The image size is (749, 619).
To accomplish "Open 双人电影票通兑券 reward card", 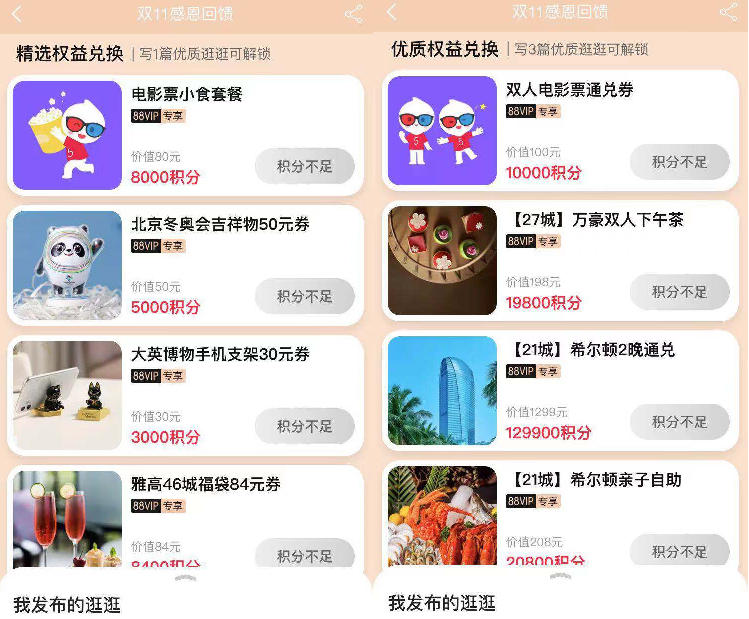I will point(569,90).
